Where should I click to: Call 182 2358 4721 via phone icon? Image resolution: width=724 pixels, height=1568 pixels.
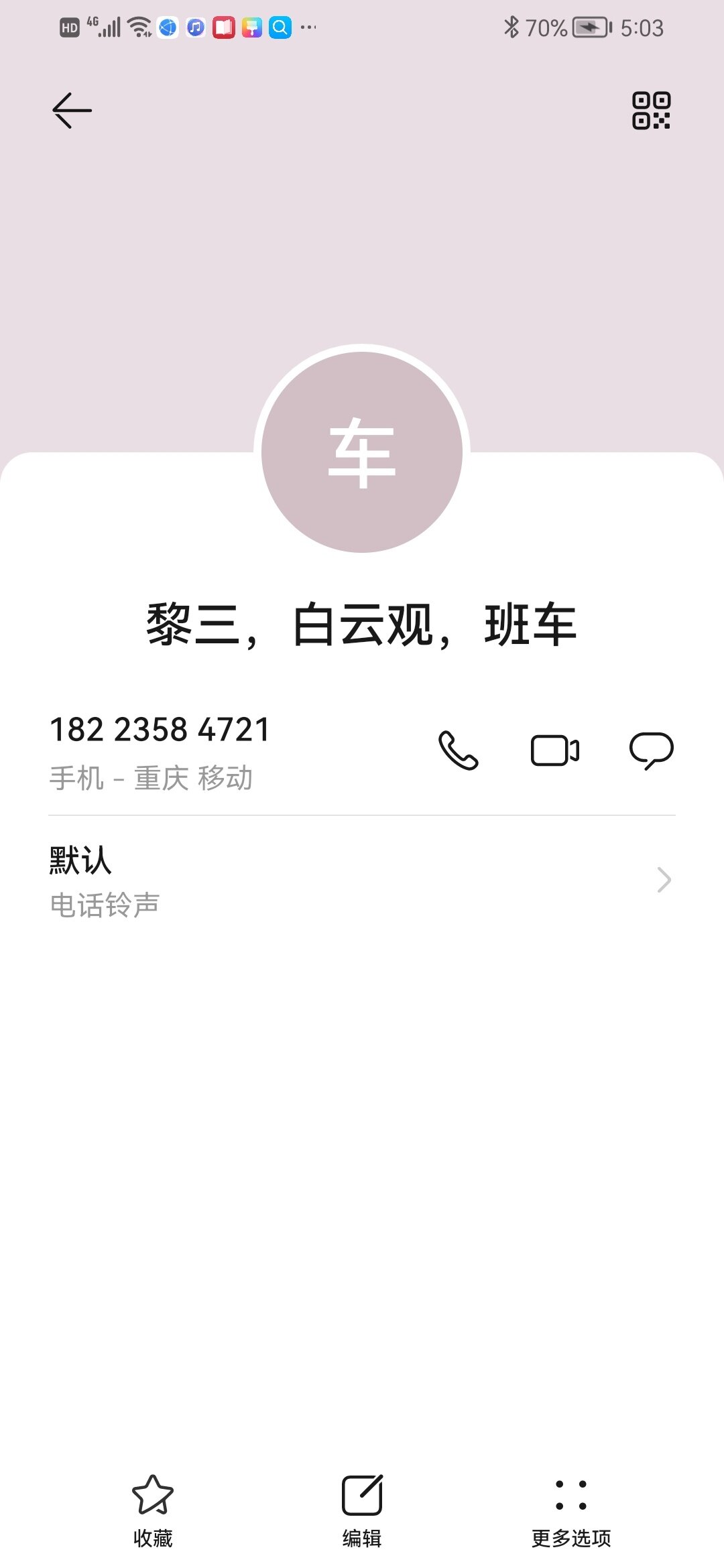(458, 750)
